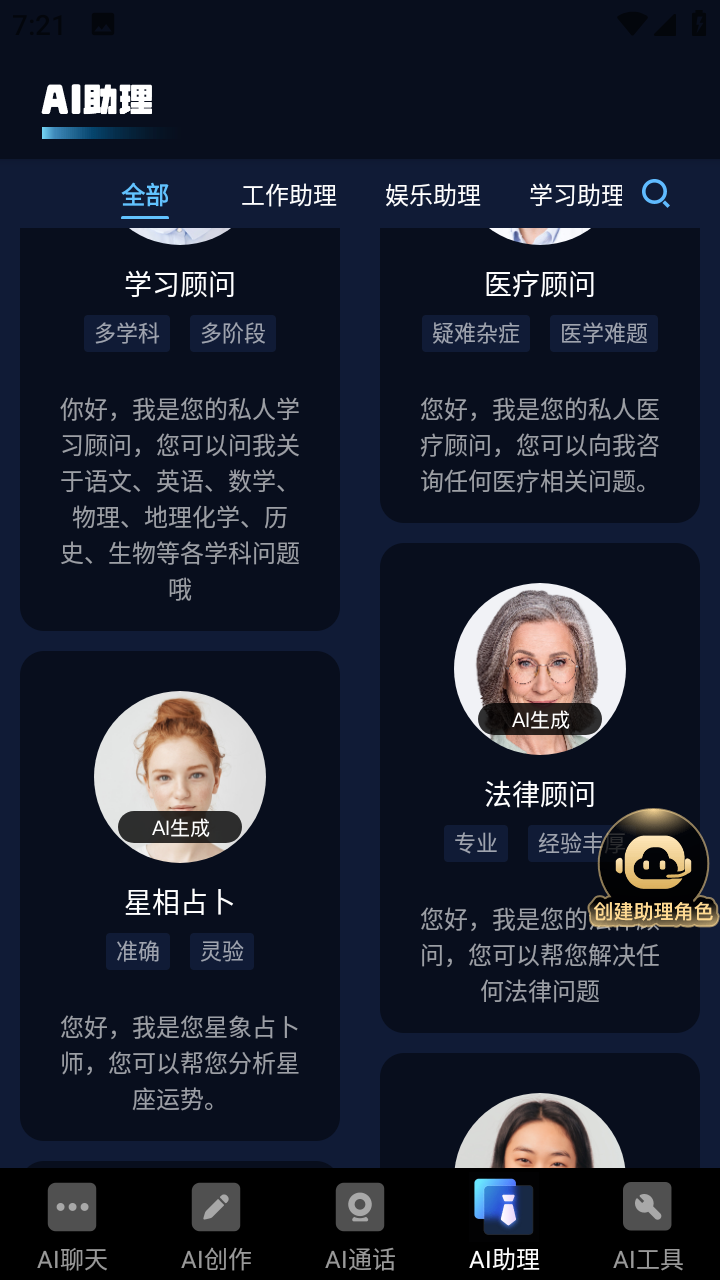Switch to the 工作助理 tab
Image resolution: width=720 pixels, height=1280 pixels.
tap(289, 195)
